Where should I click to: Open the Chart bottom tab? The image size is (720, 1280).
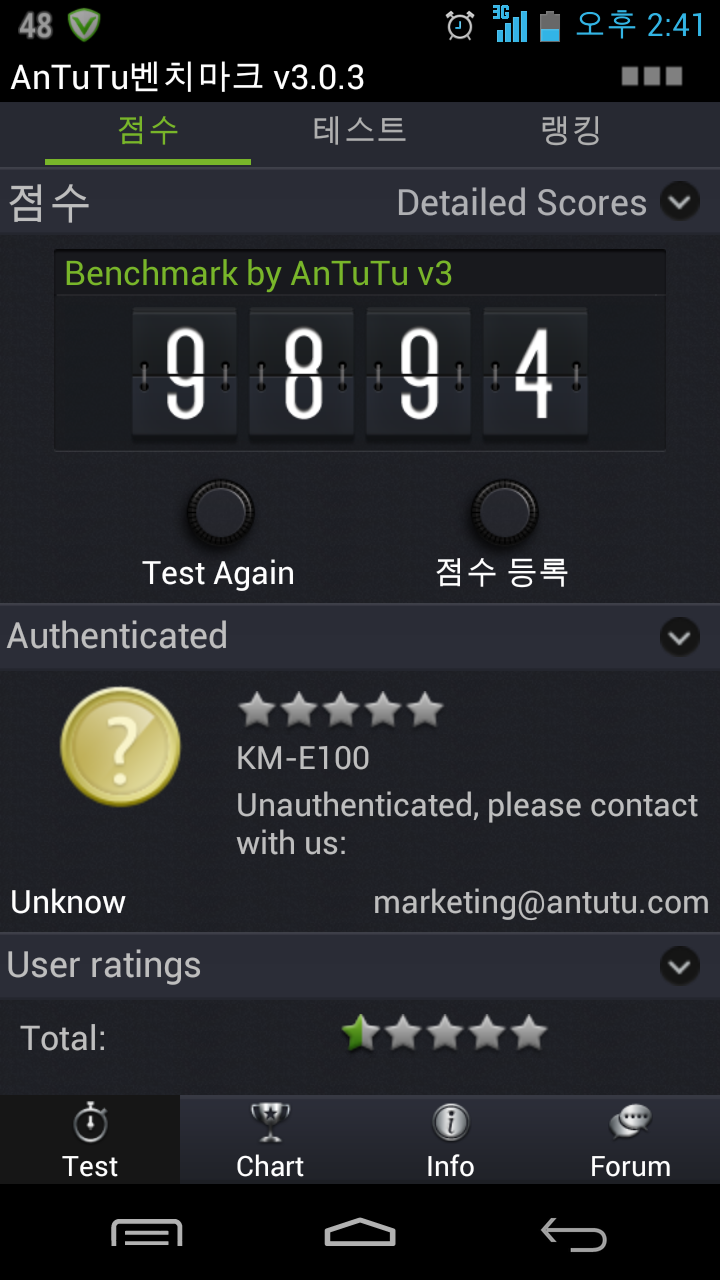point(270,1141)
